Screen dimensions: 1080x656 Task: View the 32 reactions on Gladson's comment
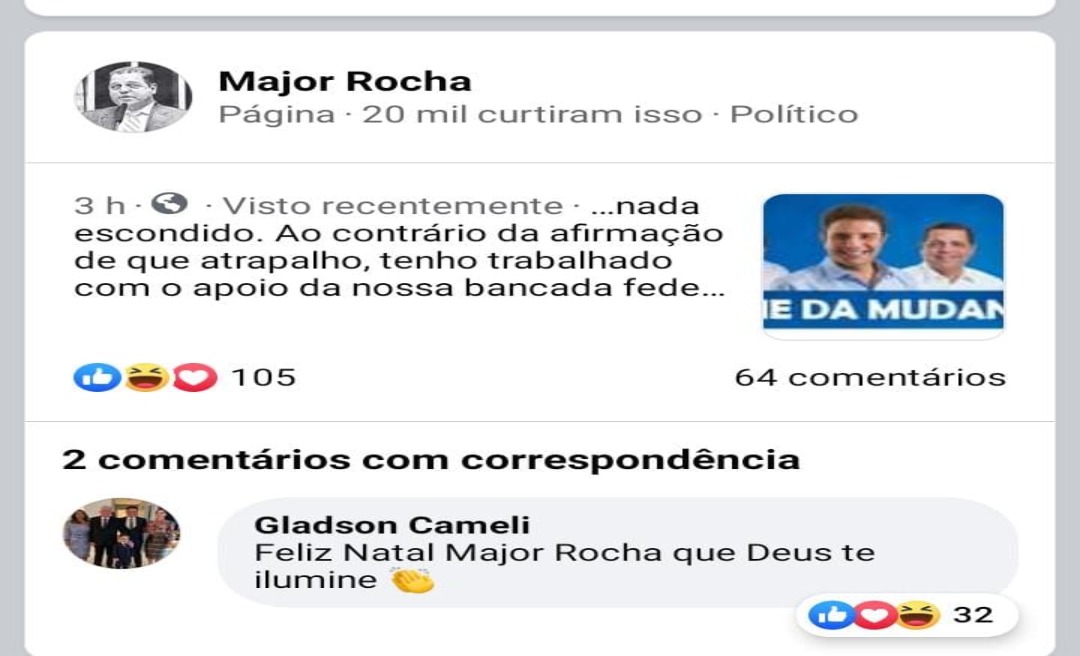(906, 615)
